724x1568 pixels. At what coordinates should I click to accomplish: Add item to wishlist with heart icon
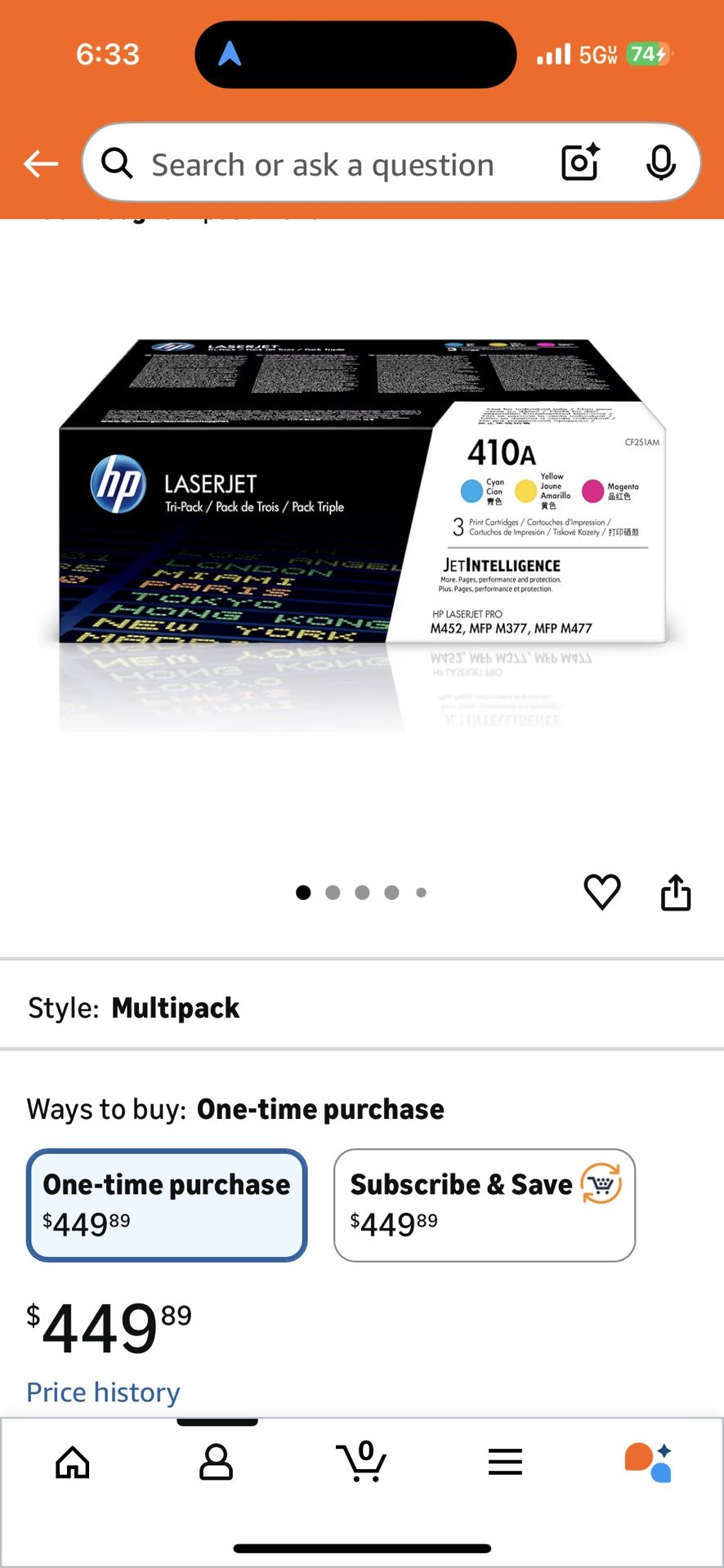[602, 892]
